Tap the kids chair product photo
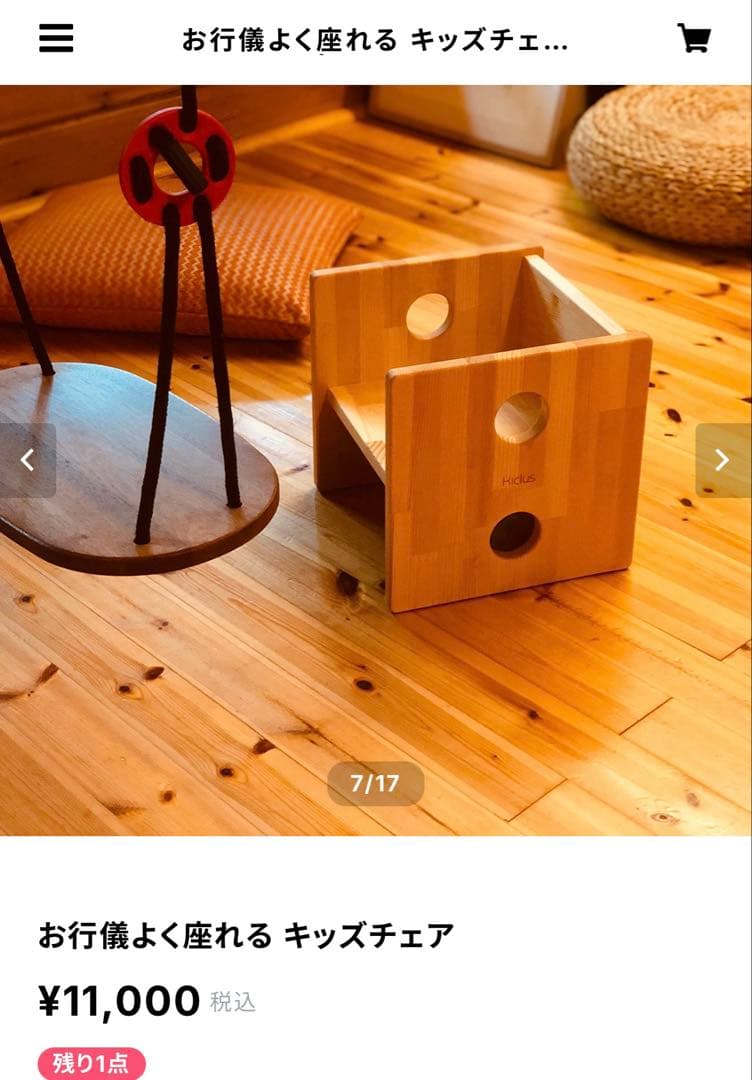The height and width of the screenshot is (1080, 752). (376, 460)
